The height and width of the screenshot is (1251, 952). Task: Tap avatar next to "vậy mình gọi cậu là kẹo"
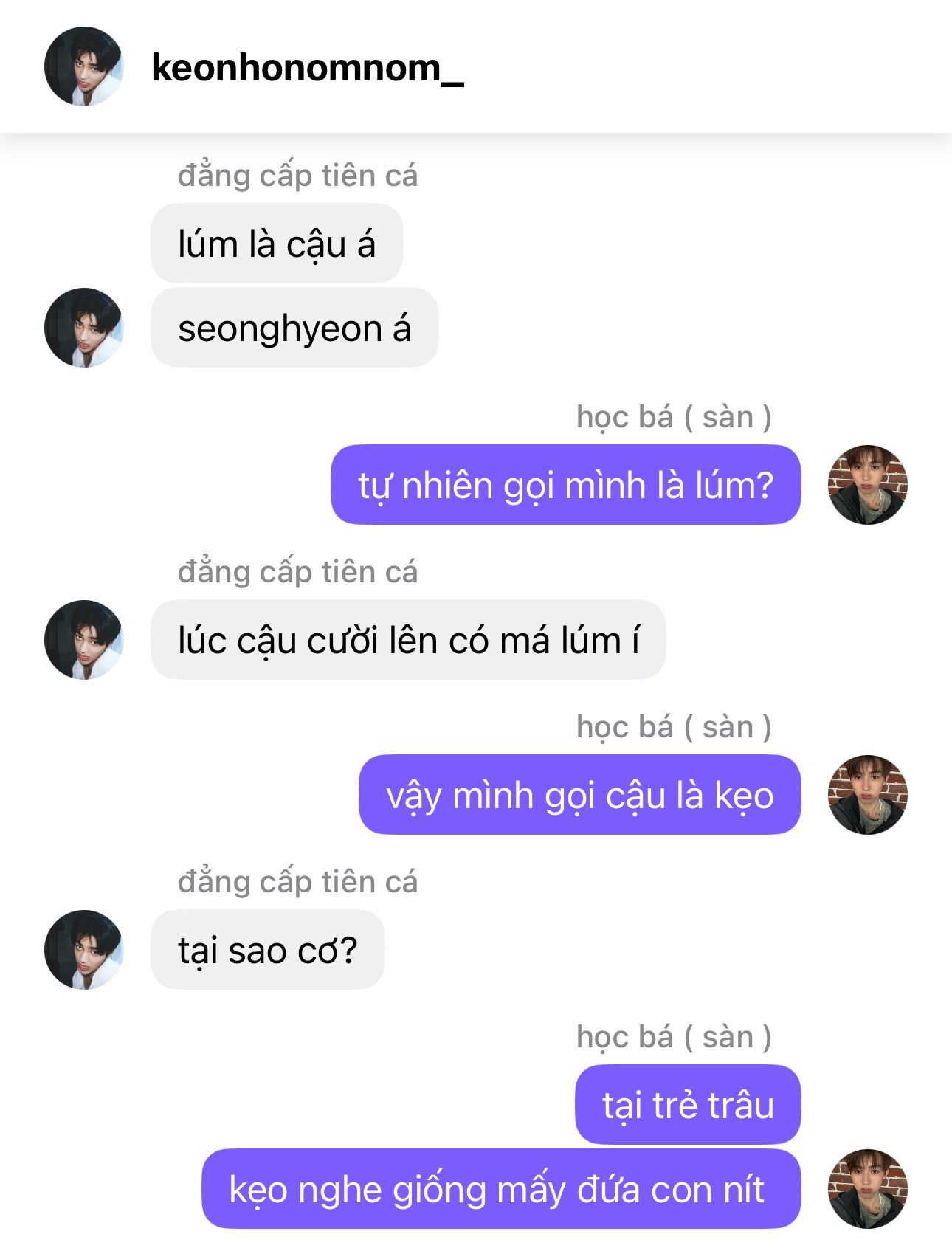(867, 794)
